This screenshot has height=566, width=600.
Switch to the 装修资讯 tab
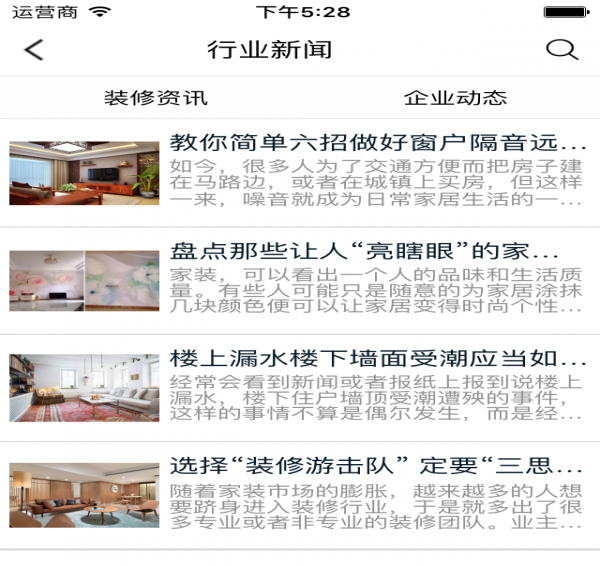(156, 98)
